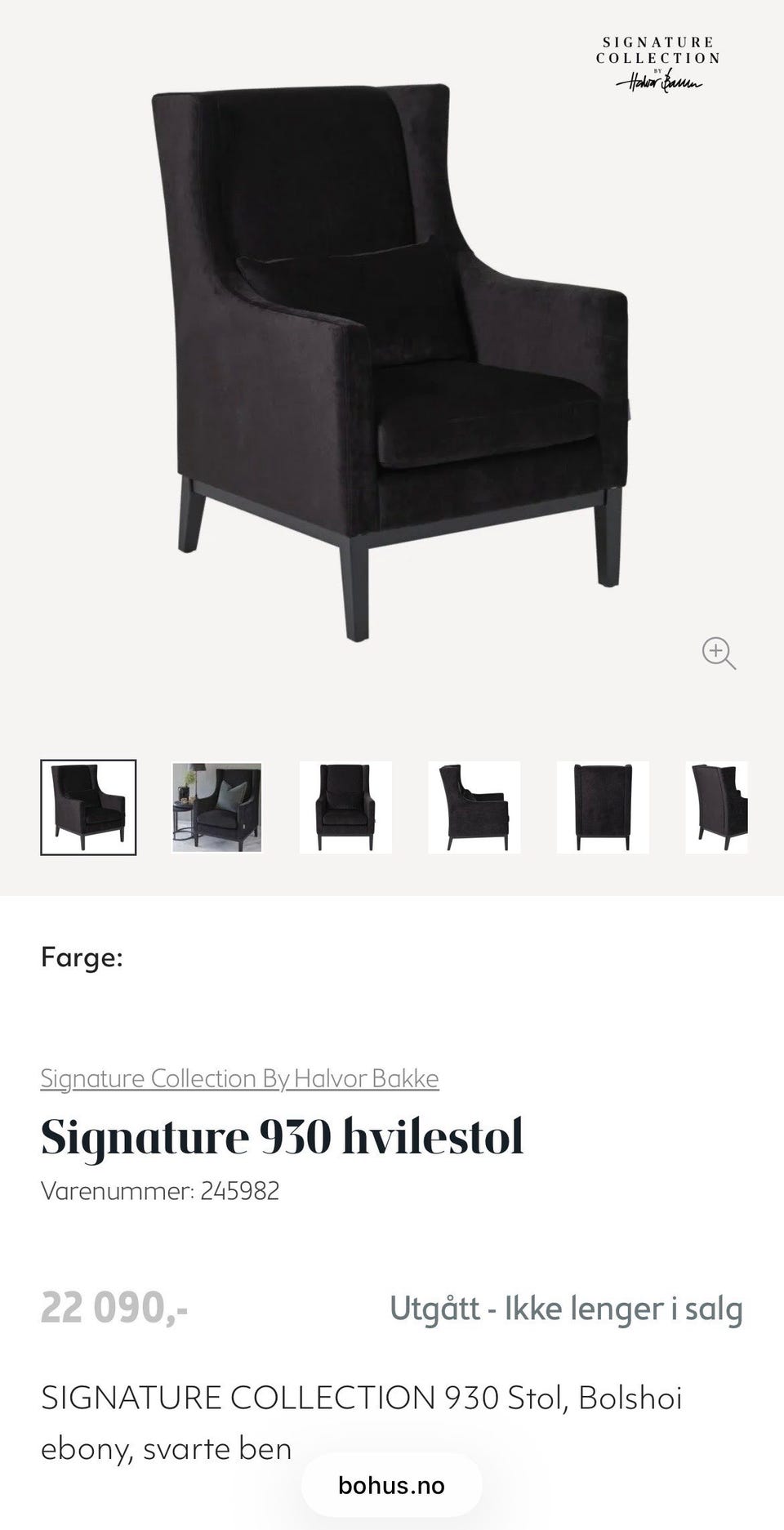Open the room setting photo thumbnail
The height and width of the screenshot is (1530, 784).
click(217, 807)
